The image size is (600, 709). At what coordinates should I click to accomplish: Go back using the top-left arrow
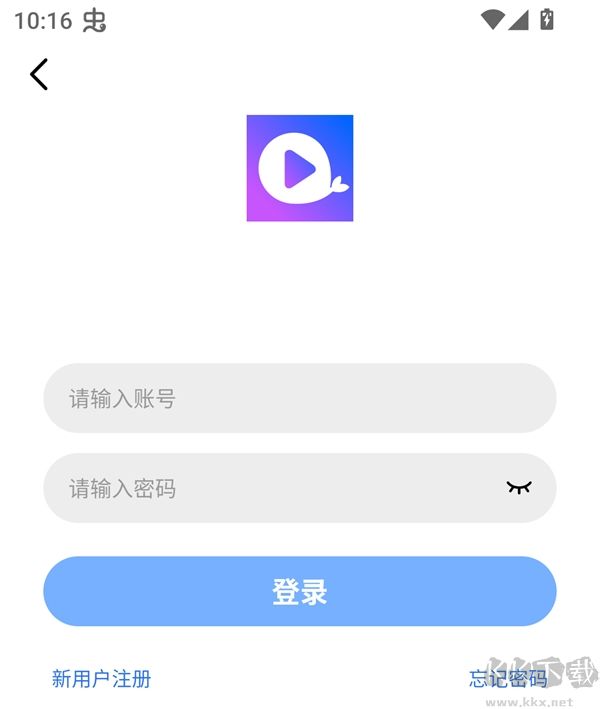tap(39, 74)
